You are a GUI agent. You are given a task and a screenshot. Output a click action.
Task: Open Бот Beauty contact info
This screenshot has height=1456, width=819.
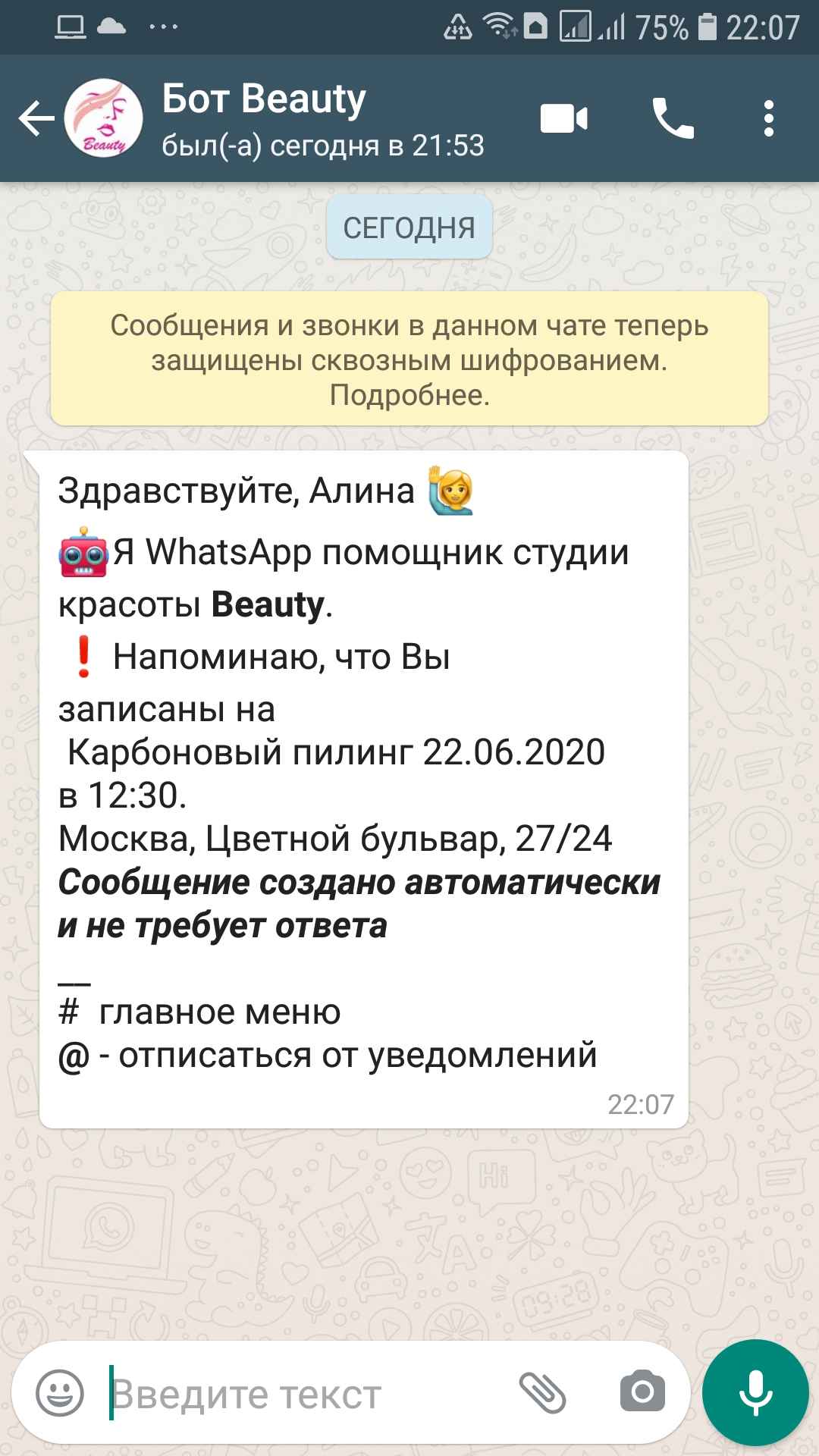323,120
